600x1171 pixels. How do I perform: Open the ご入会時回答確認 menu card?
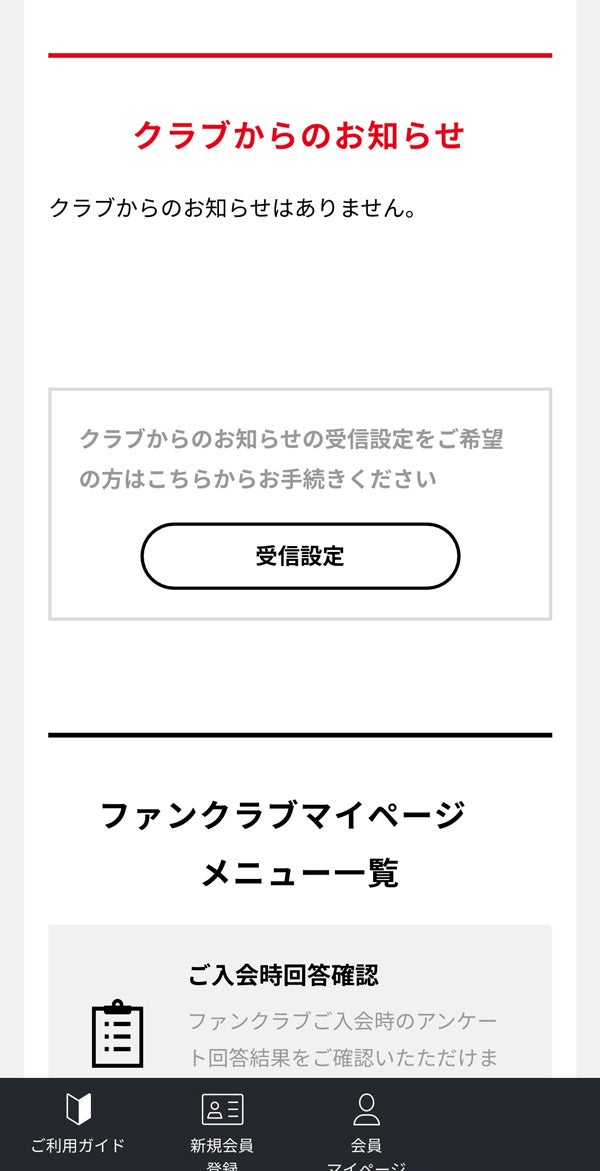tap(300, 1001)
